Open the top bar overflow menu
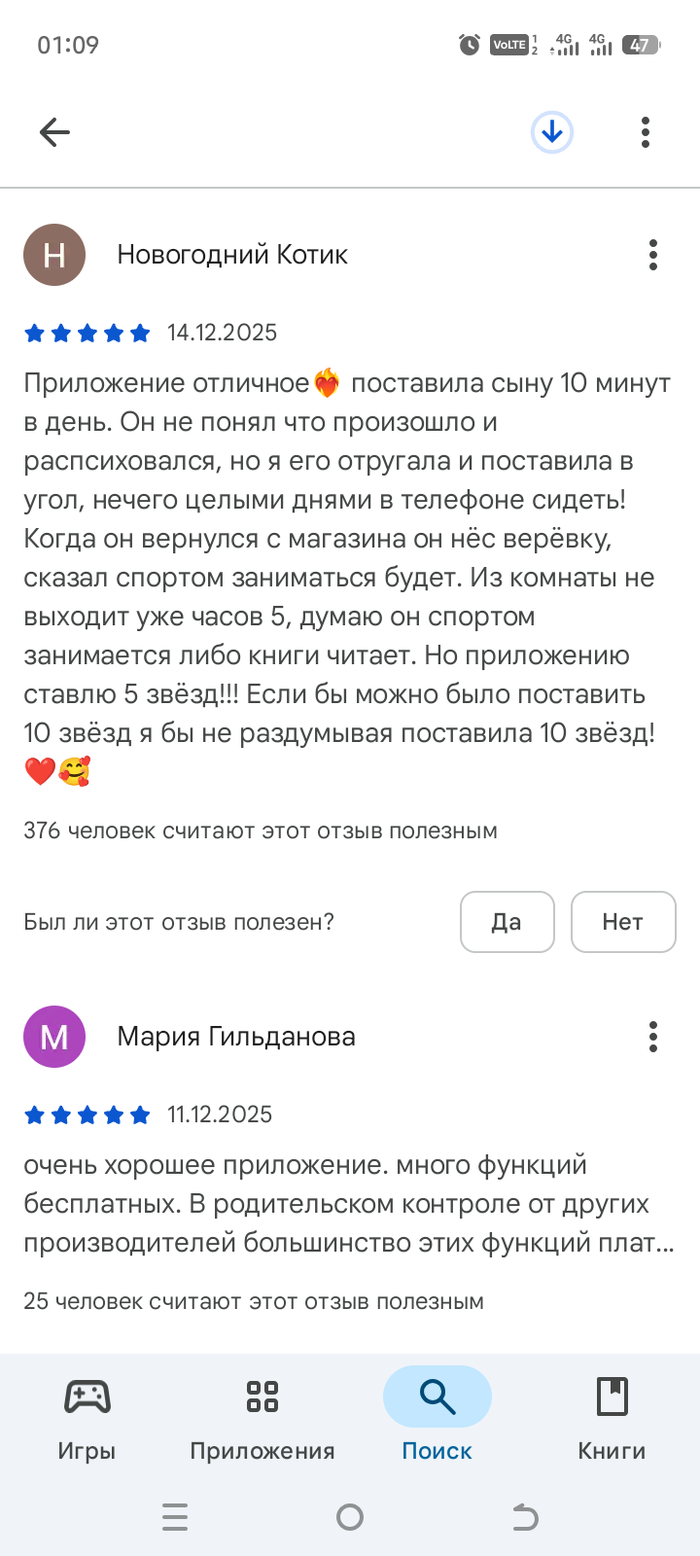Viewport: 700px width, 1556px height. pos(646,132)
